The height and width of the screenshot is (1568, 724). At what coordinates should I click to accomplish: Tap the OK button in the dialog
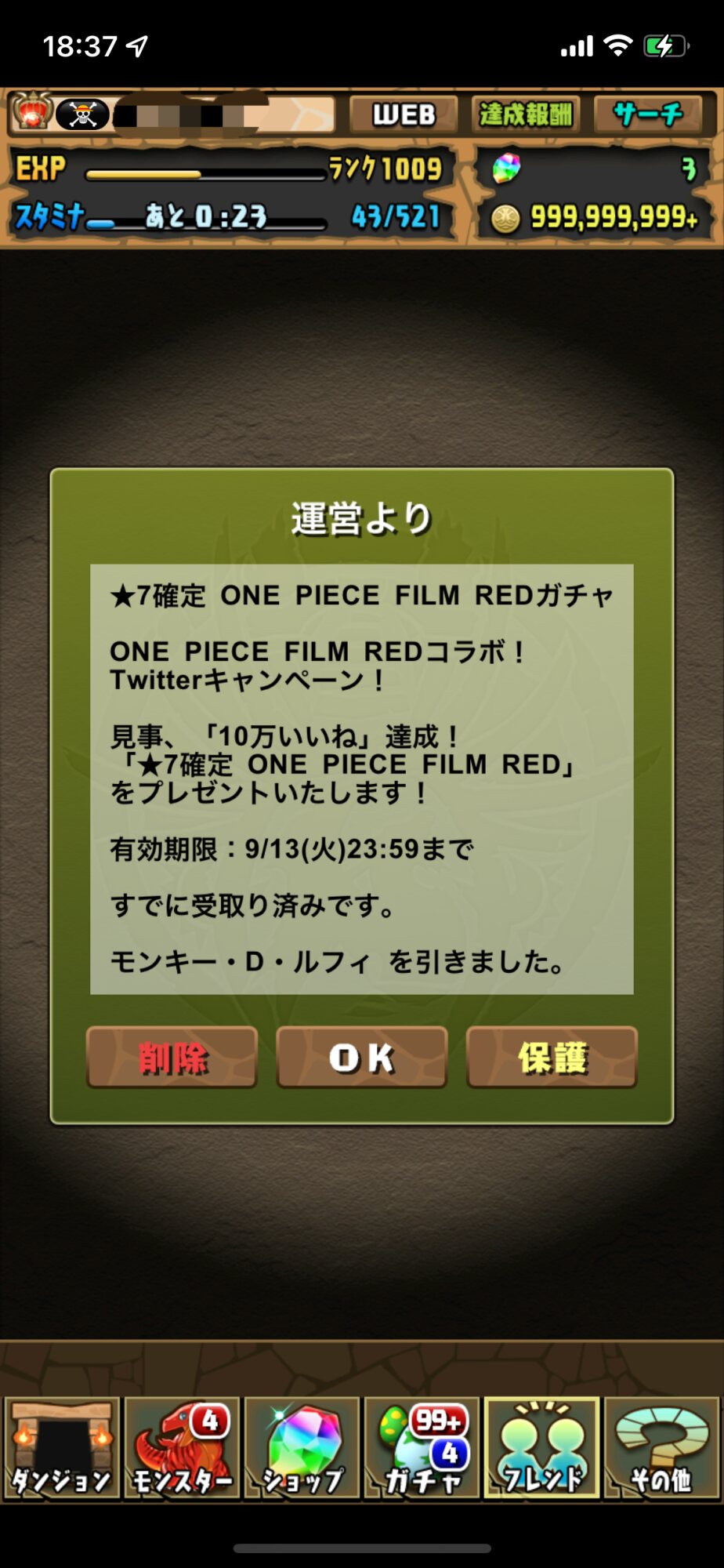pyautogui.click(x=361, y=1057)
